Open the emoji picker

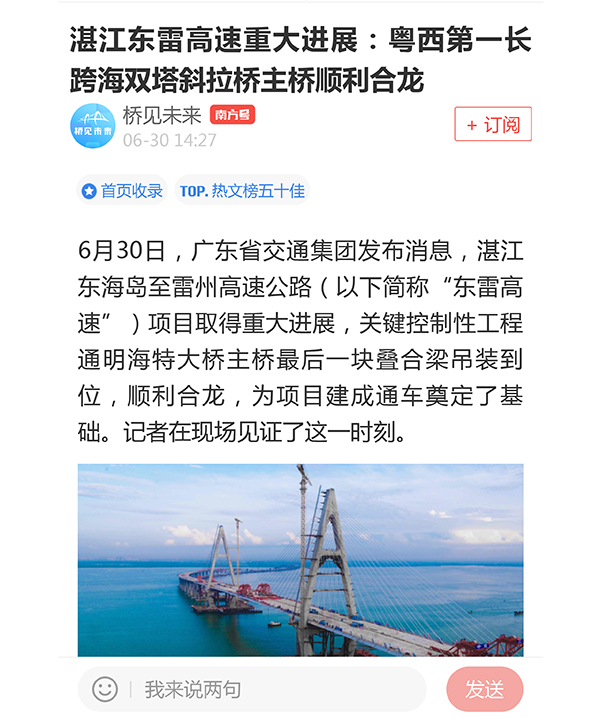click(105, 689)
